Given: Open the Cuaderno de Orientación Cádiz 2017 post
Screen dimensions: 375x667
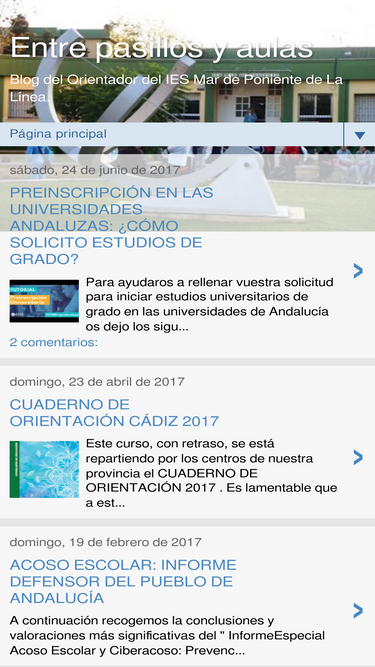Looking at the screenshot, I should click(x=114, y=413).
